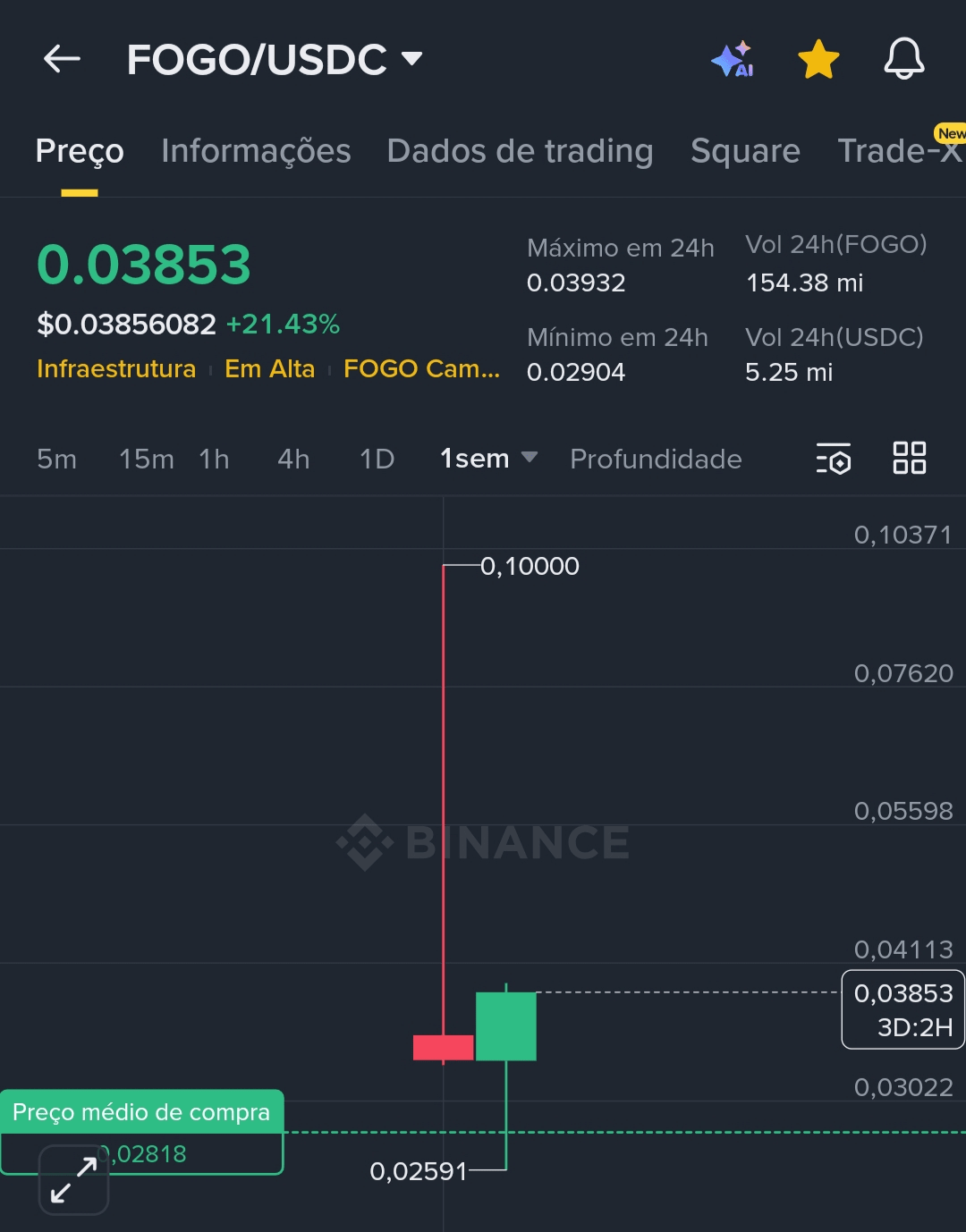Screen dimensions: 966x1232
Task: Open the FOGO/USDC pair selector
Action: [273, 59]
